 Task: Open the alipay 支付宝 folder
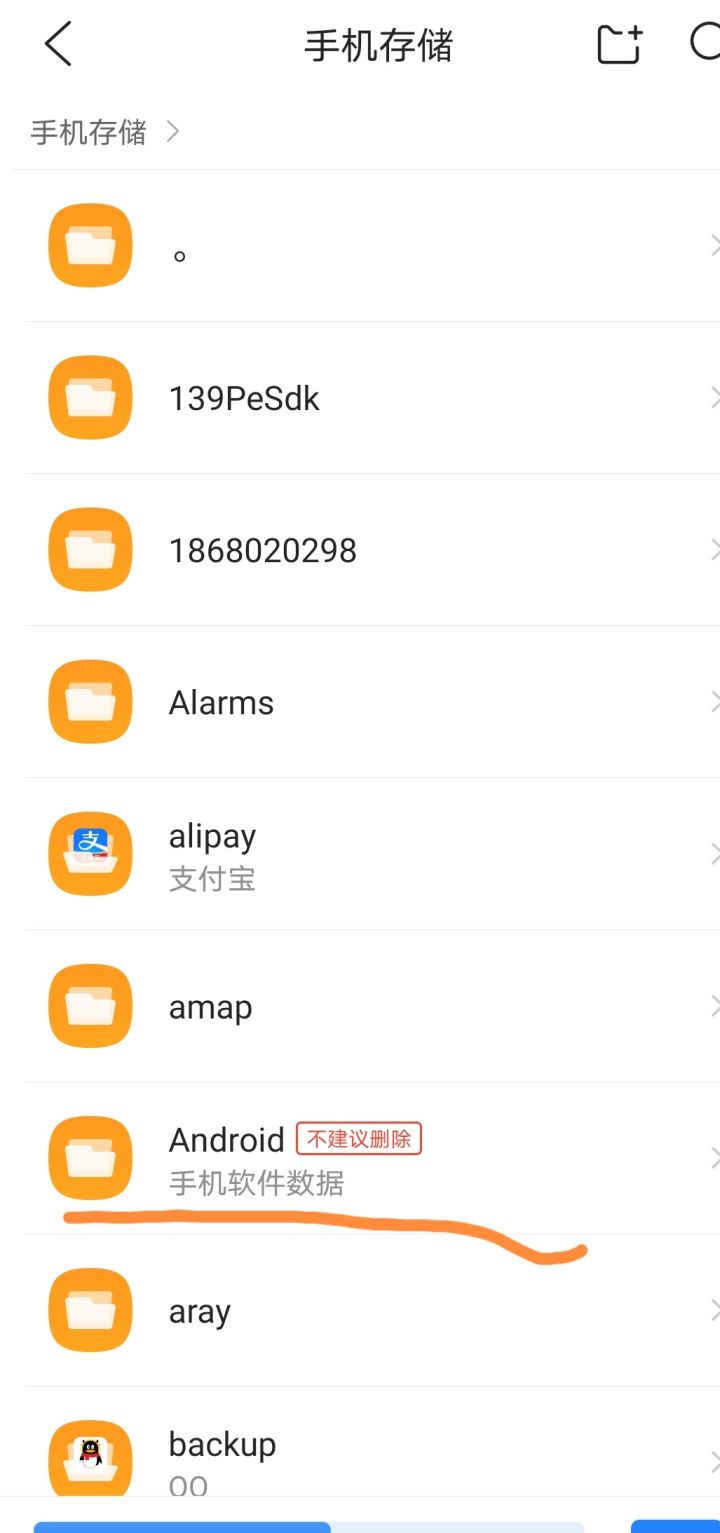tap(372, 854)
